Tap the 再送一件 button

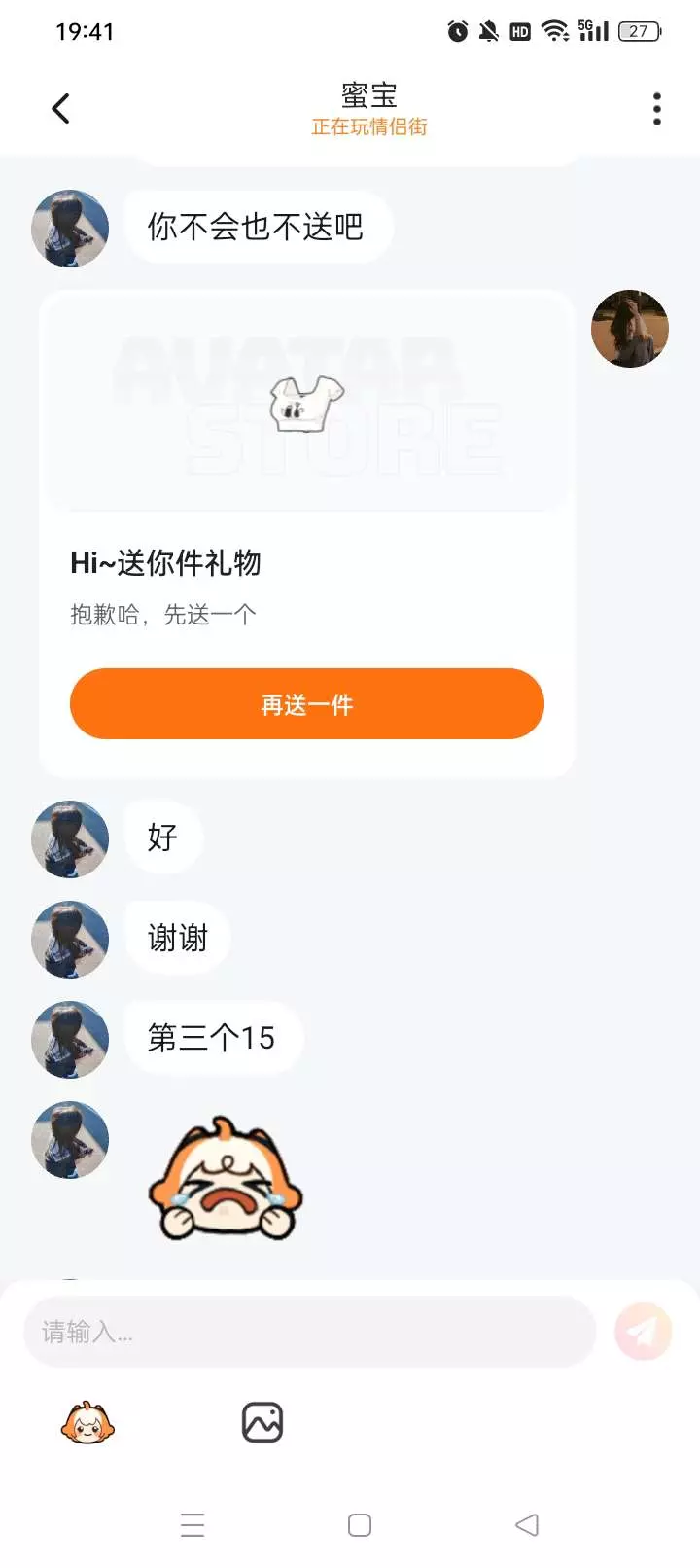click(x=306, y=704)
